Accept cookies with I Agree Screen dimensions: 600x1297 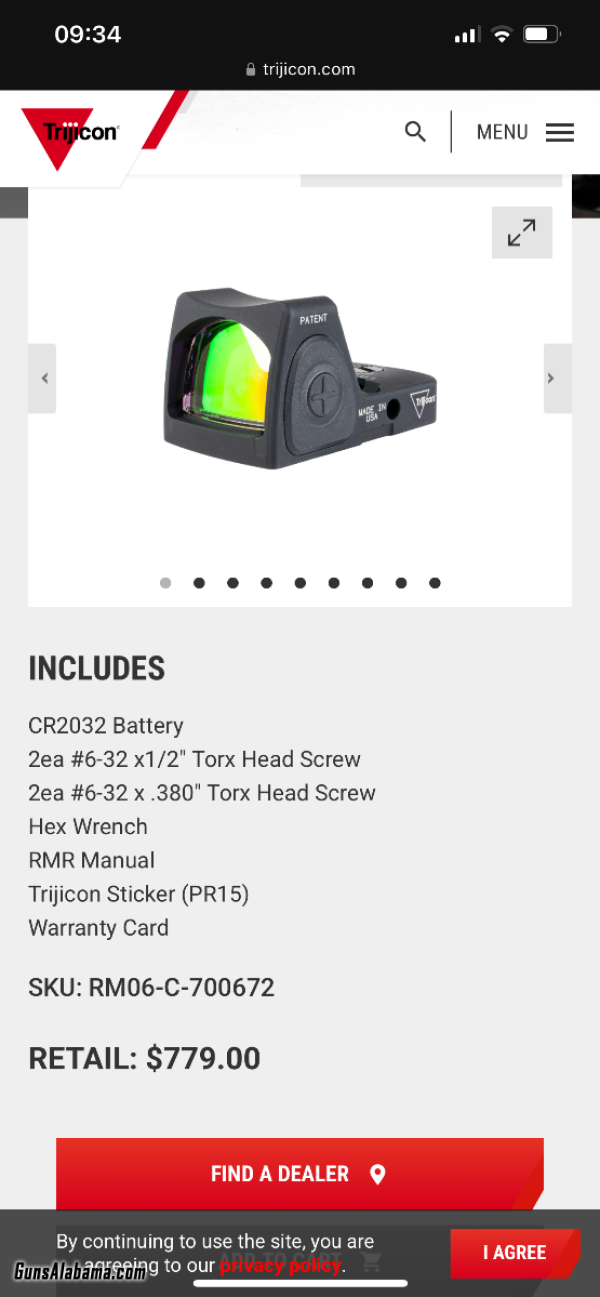pyautogui.click(x=514, y=1253)
